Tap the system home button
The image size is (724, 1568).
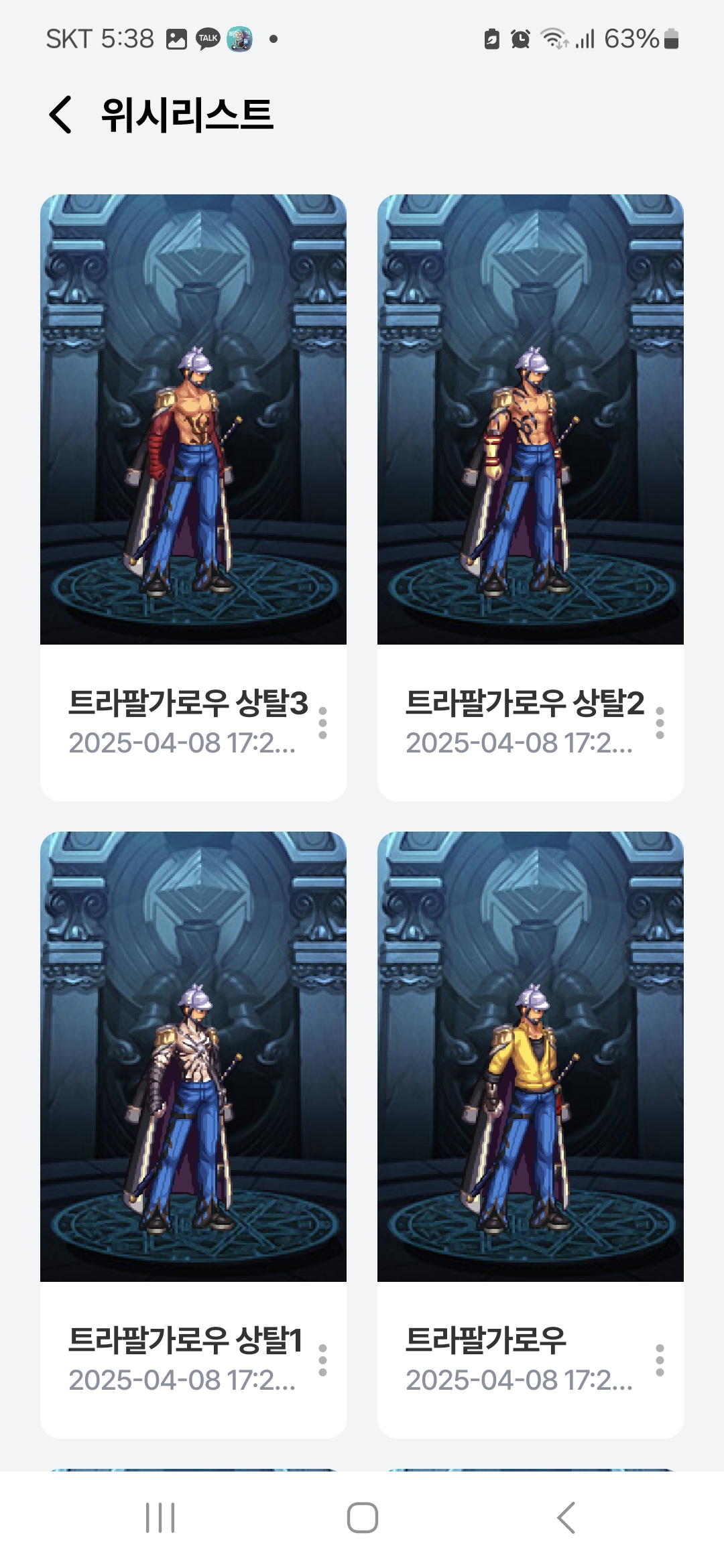[362, 1518]
